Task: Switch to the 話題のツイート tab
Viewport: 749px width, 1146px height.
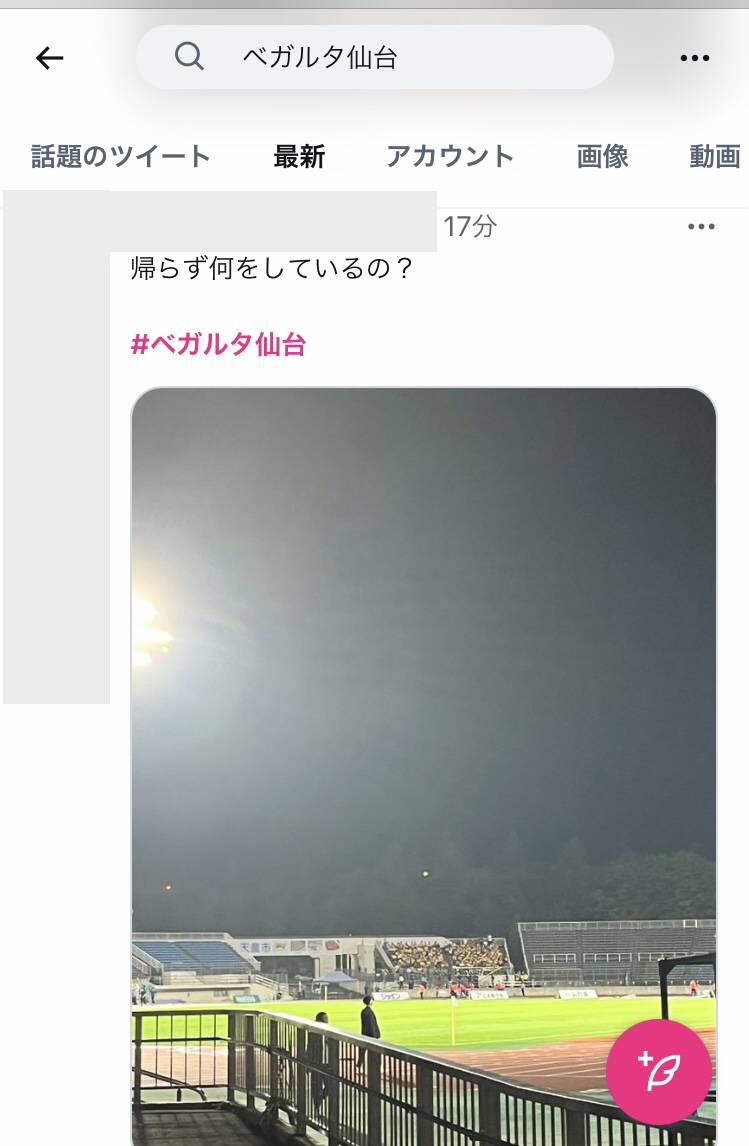Action: click(121, 156)
